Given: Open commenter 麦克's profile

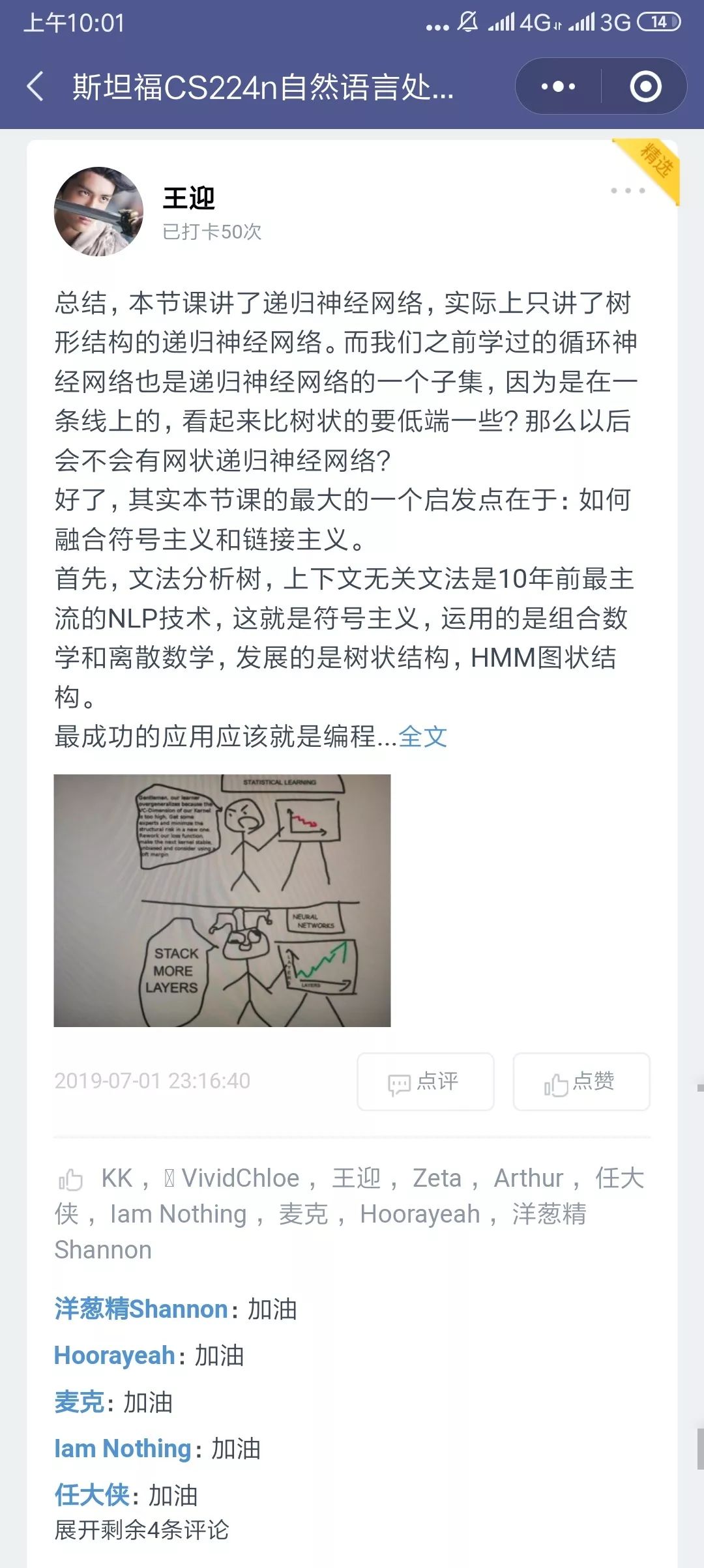Looking at the screenshot, I should [x=79, y=1402].
